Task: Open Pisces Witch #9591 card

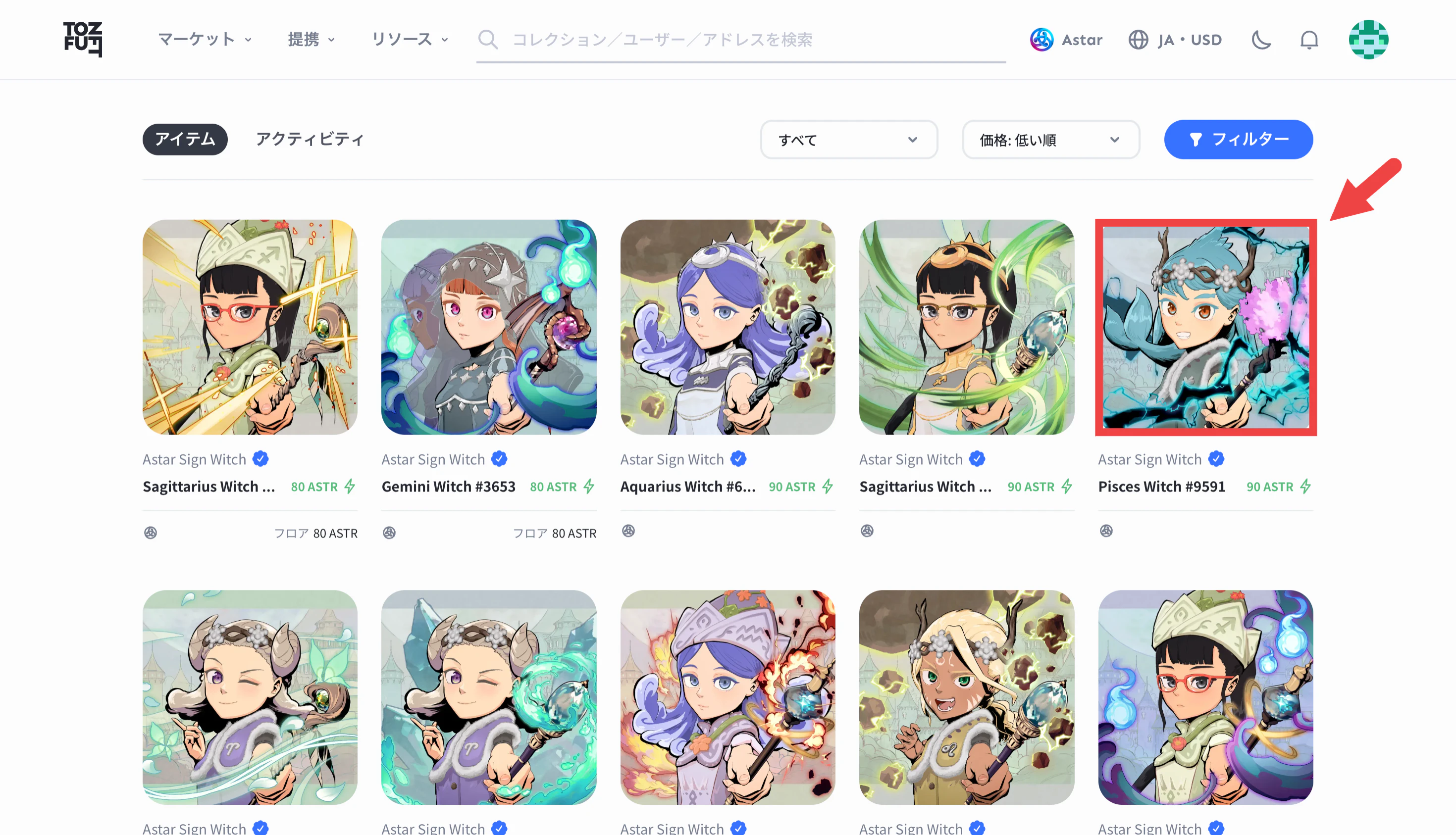Action: [1205, 328]
